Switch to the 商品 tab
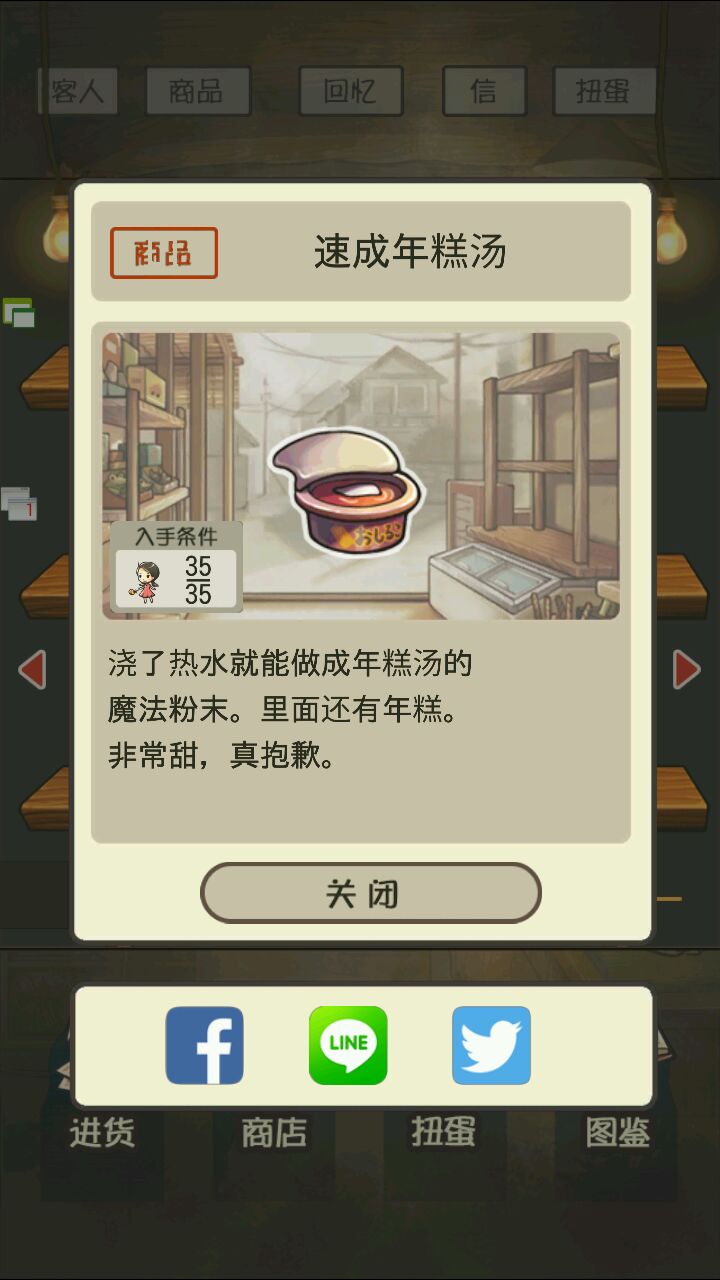This screenshot has width=720, height=1280. [x=196, y=91]
